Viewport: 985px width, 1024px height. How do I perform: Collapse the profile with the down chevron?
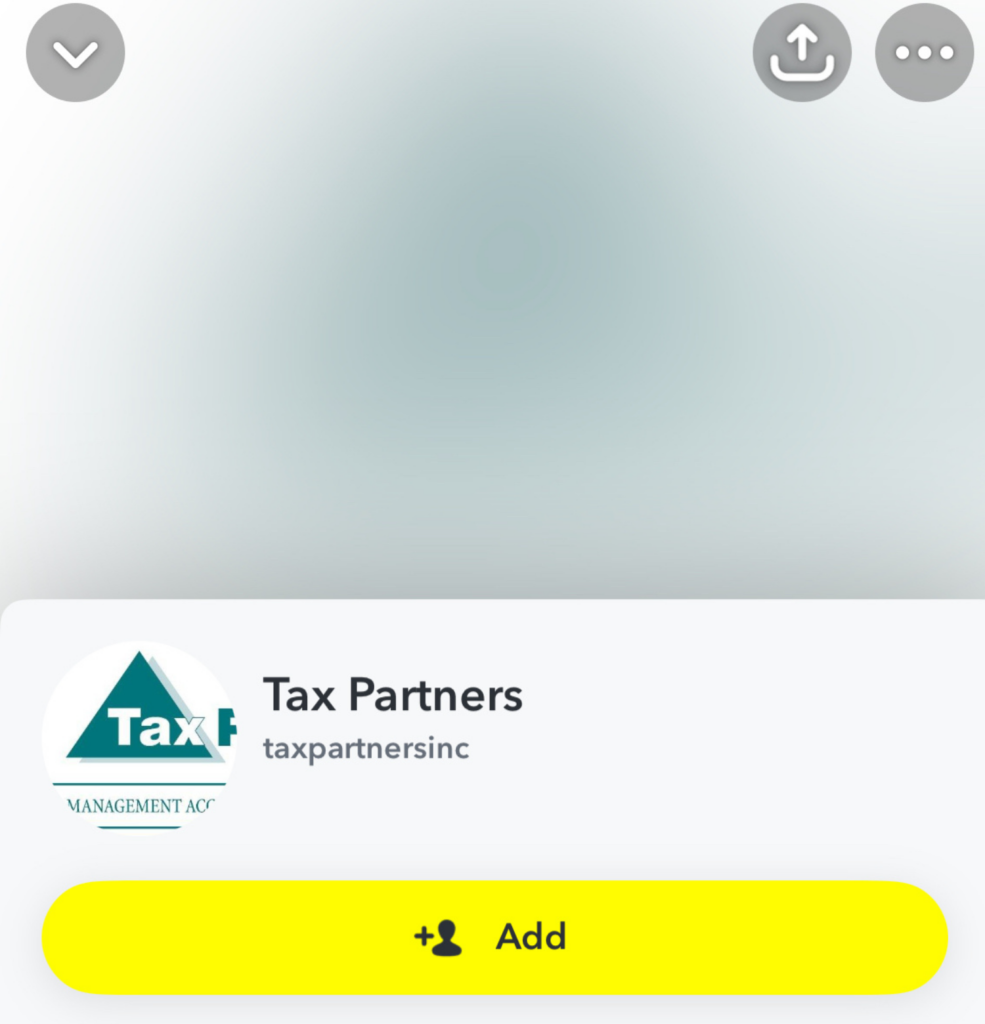[x=75, y=53]
